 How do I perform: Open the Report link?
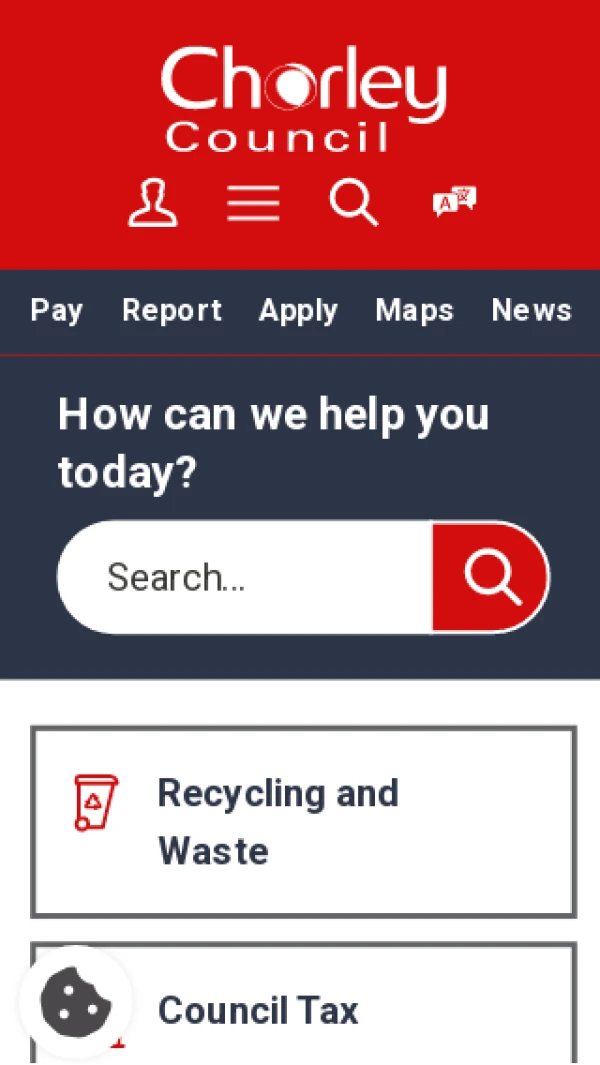tap(172, 311)
